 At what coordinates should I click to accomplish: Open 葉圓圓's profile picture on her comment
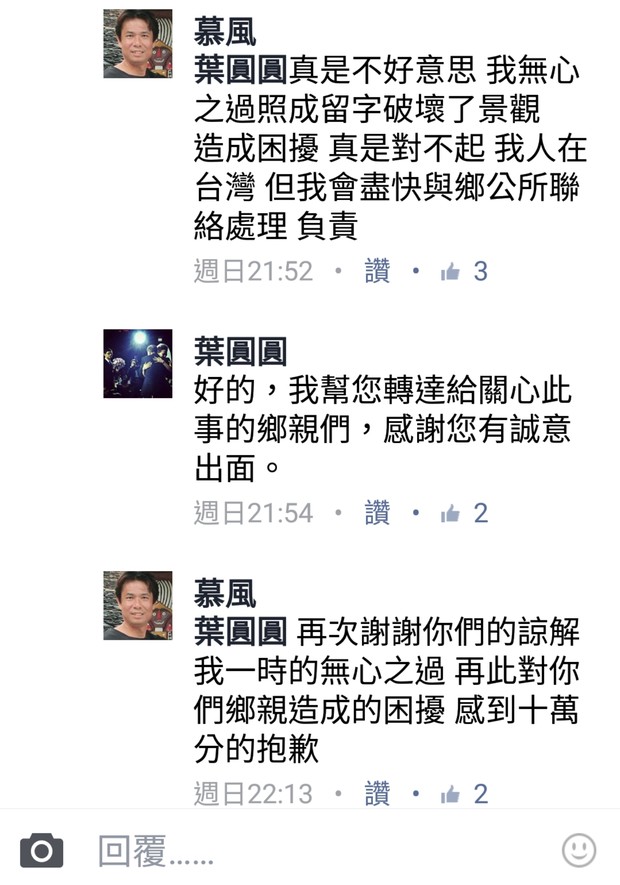tap(138, 364)
